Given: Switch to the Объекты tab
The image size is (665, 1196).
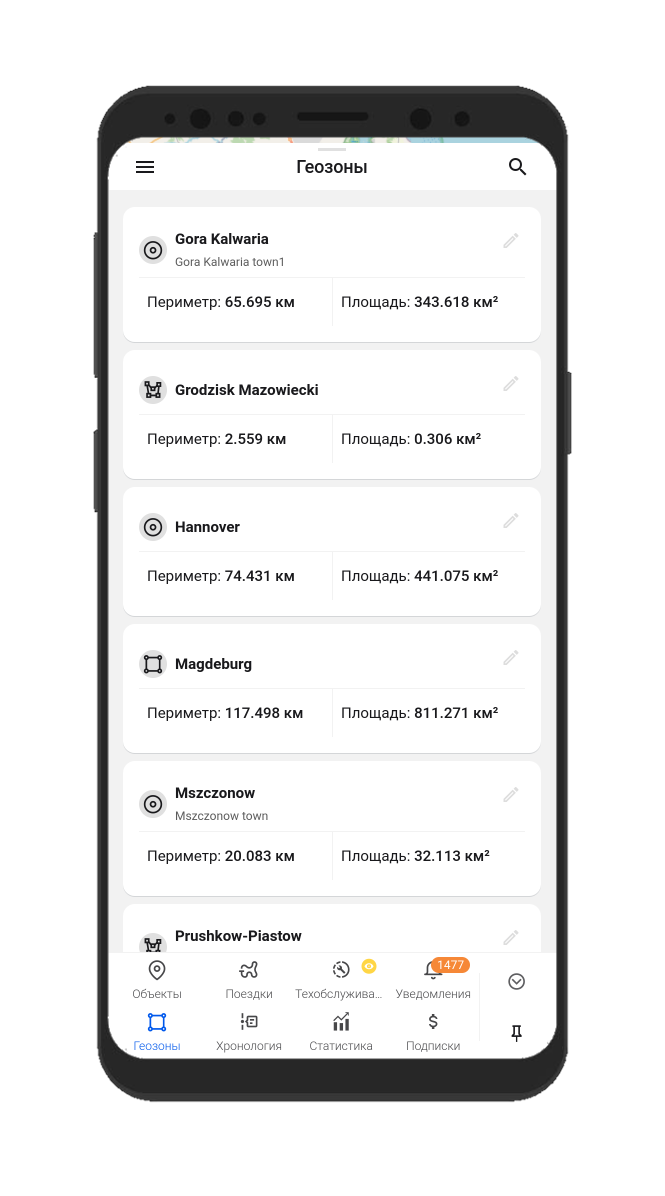Looking at the screenshot, I should tap(157, 979).
